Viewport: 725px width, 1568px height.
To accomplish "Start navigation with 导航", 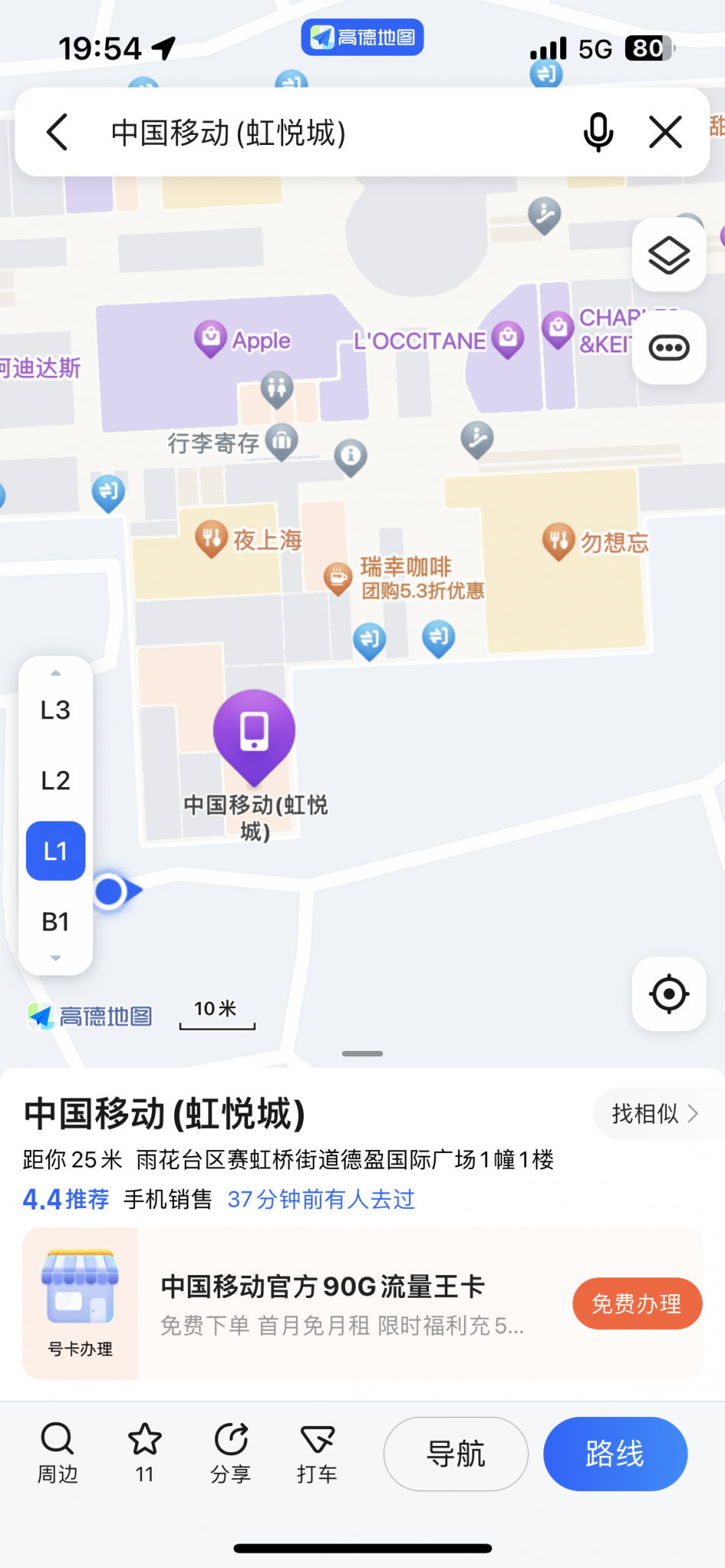I will click(x=456, y=1454).
